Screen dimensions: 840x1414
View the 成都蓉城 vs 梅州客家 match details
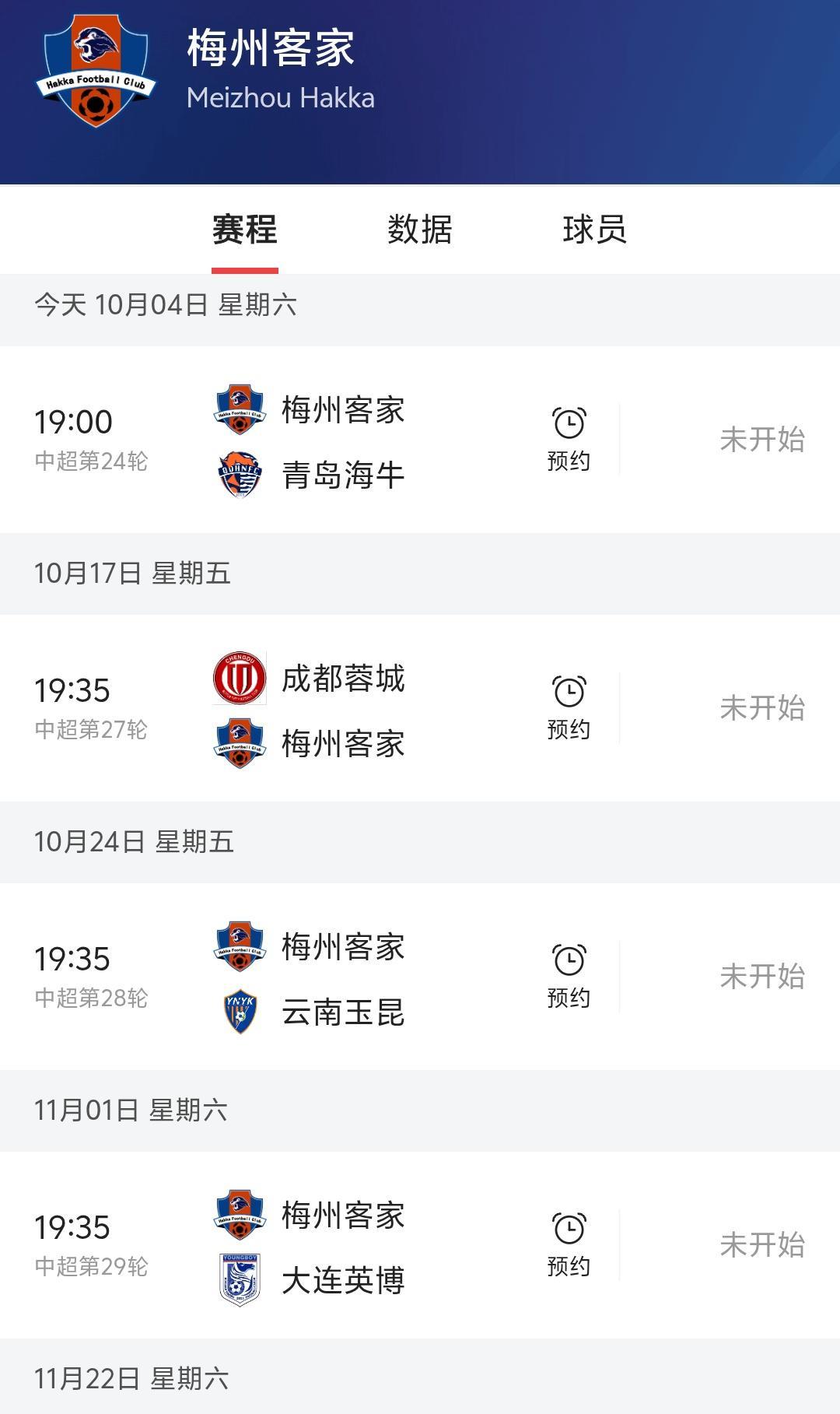pos(342,709)
